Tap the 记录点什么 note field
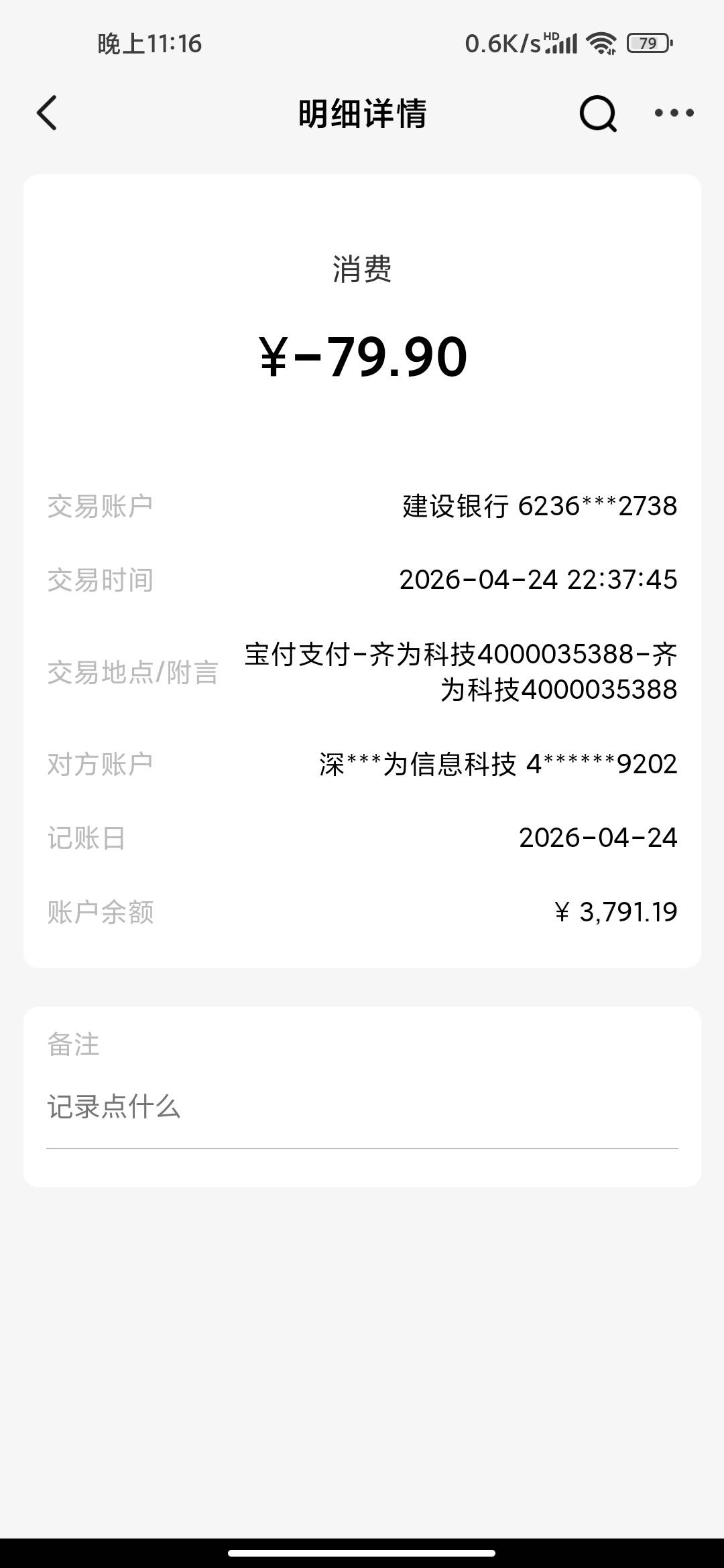This screenshot has height=1568, width=724. [362, 1107]
